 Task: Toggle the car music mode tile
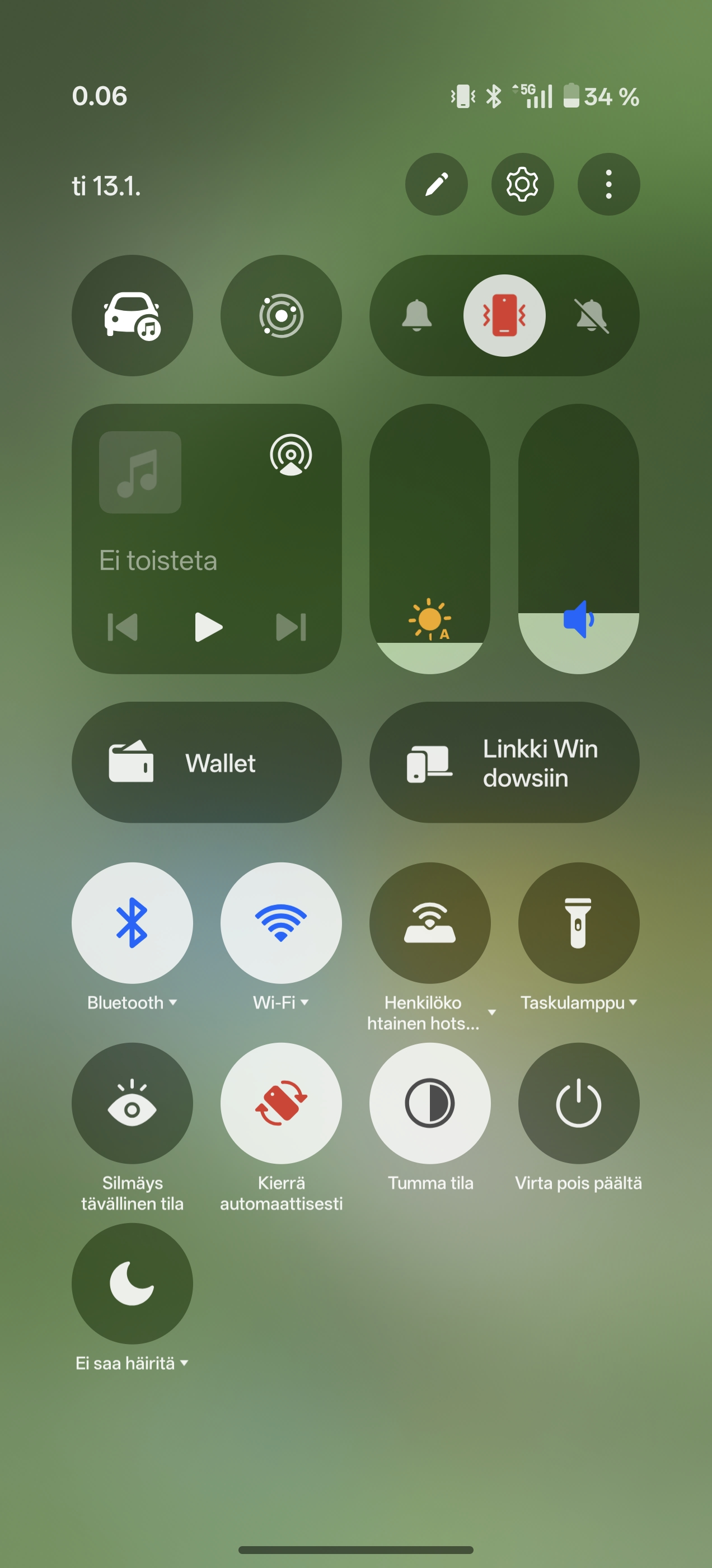(132, 315)
